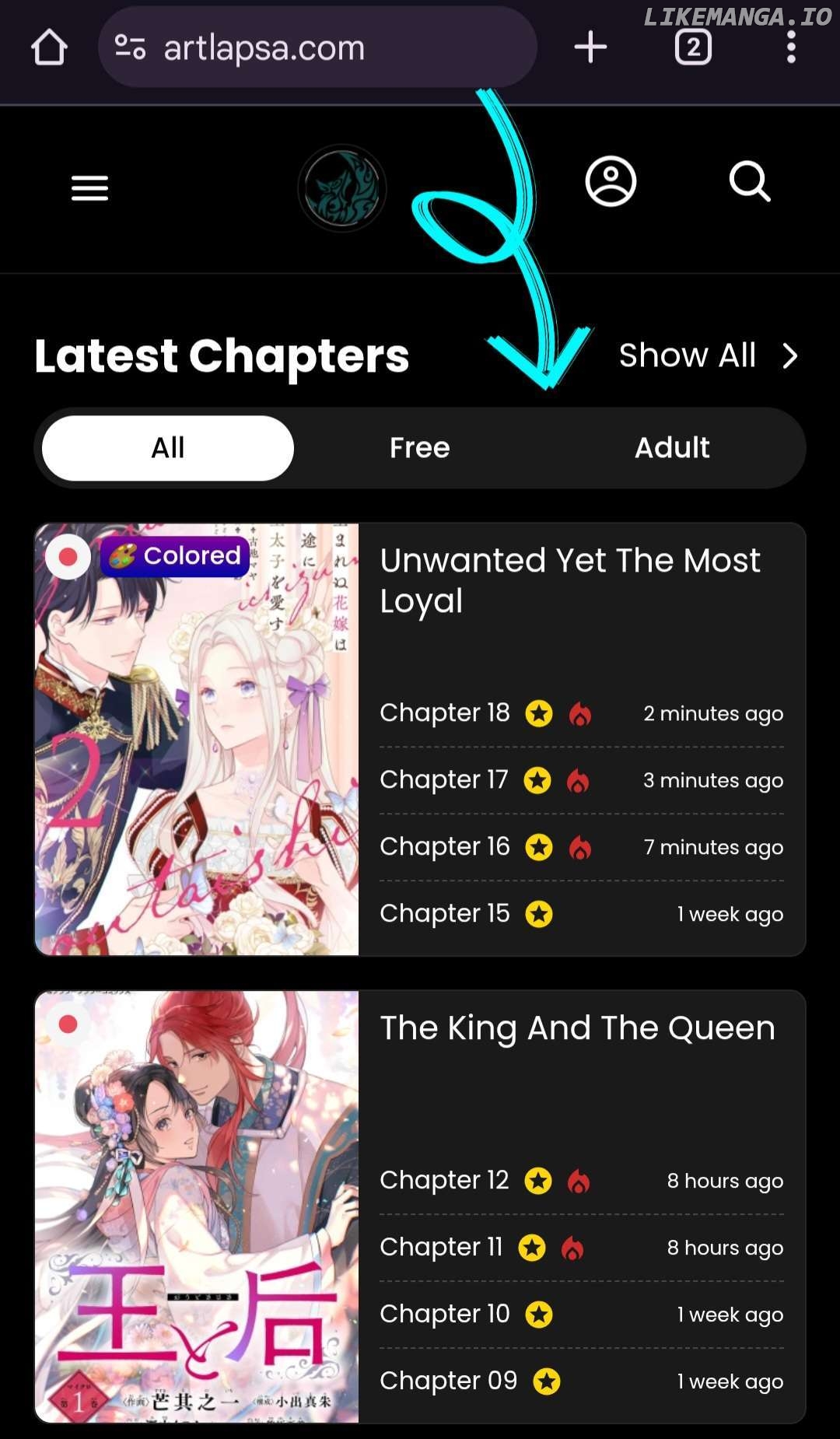This screenshot has height=1439, width=840.
Task: Select the All filter tab
Action: tap(168, 448)
